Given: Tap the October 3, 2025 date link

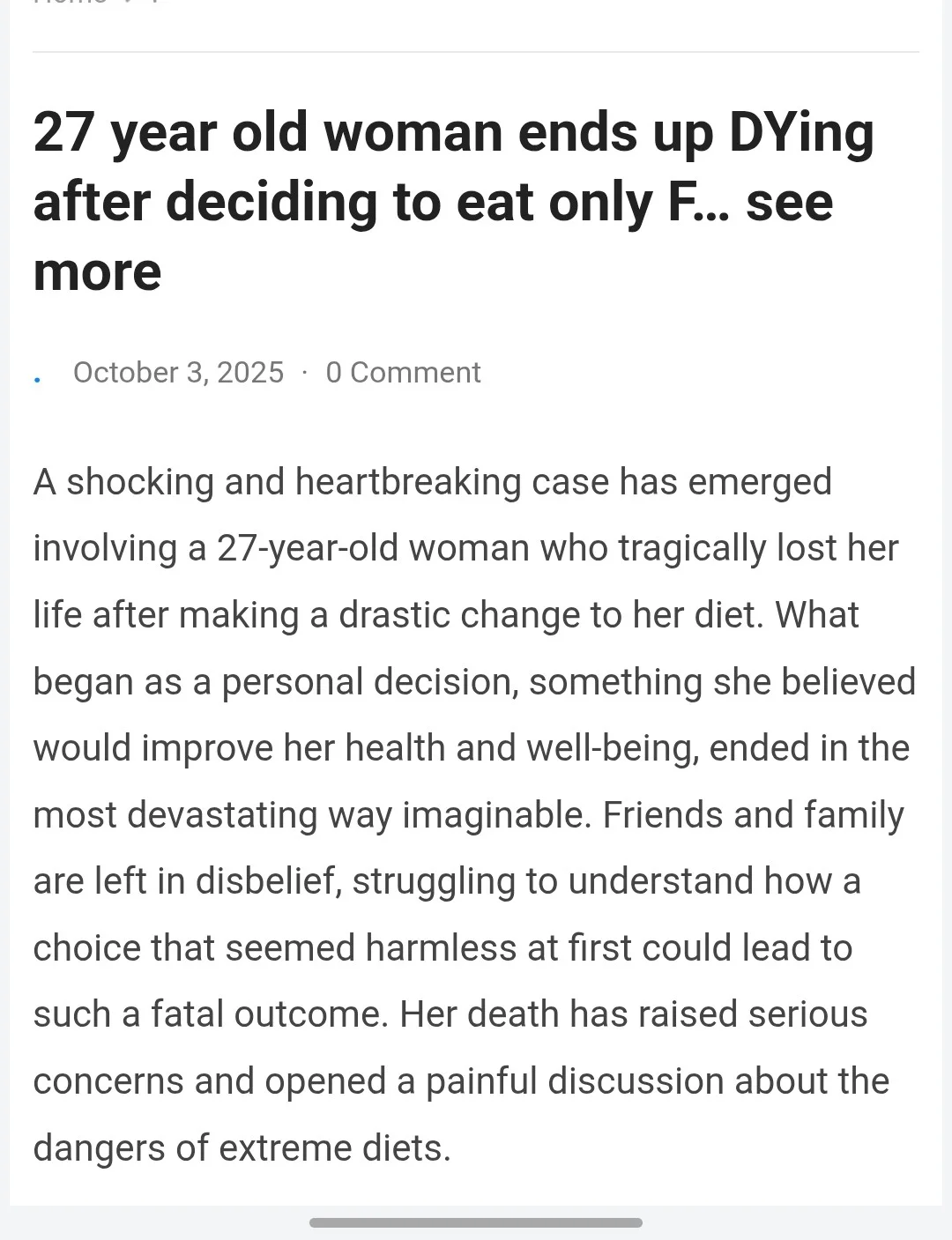Looking at the screenshot, I should point(178,373).
